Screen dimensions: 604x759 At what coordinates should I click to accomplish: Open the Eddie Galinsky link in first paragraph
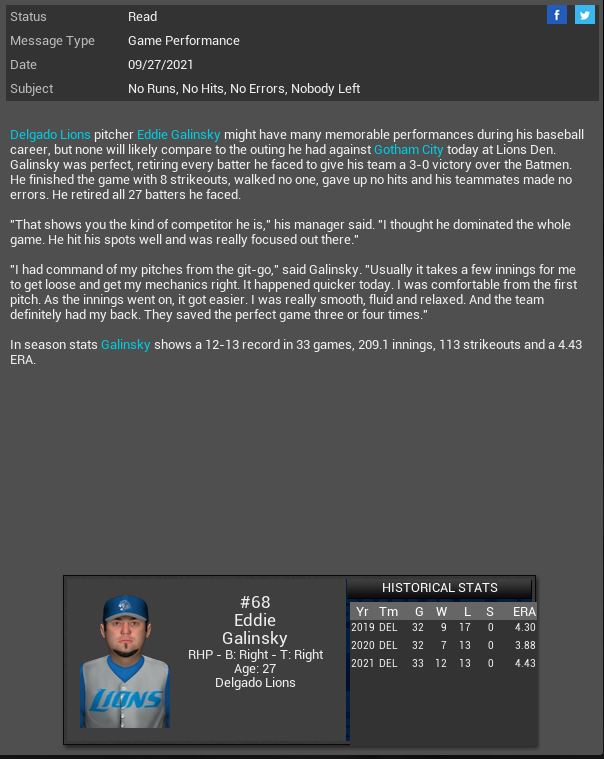pyautogui.click(x=178, y=134)
